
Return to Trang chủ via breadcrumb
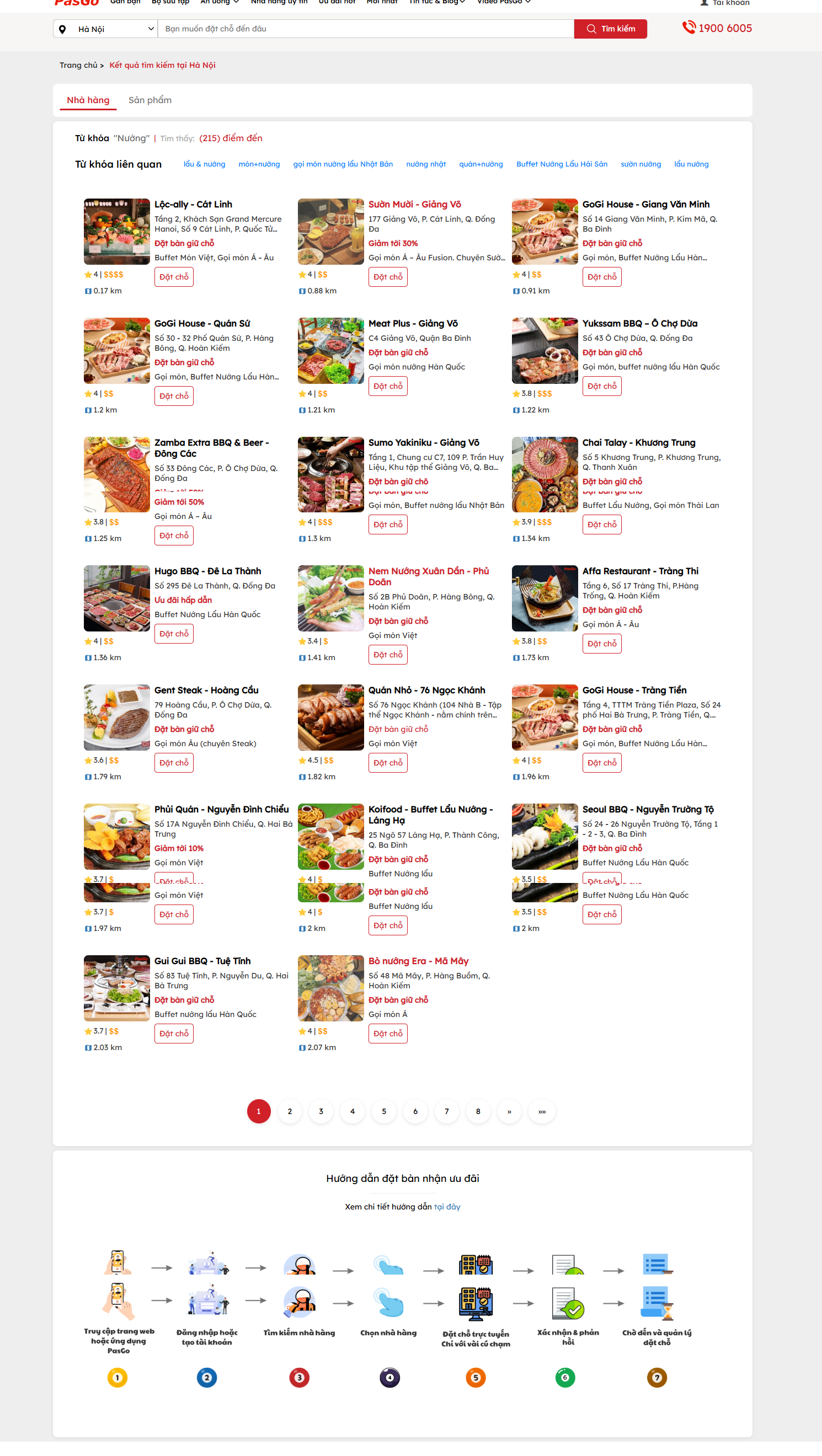click(78, 65)
